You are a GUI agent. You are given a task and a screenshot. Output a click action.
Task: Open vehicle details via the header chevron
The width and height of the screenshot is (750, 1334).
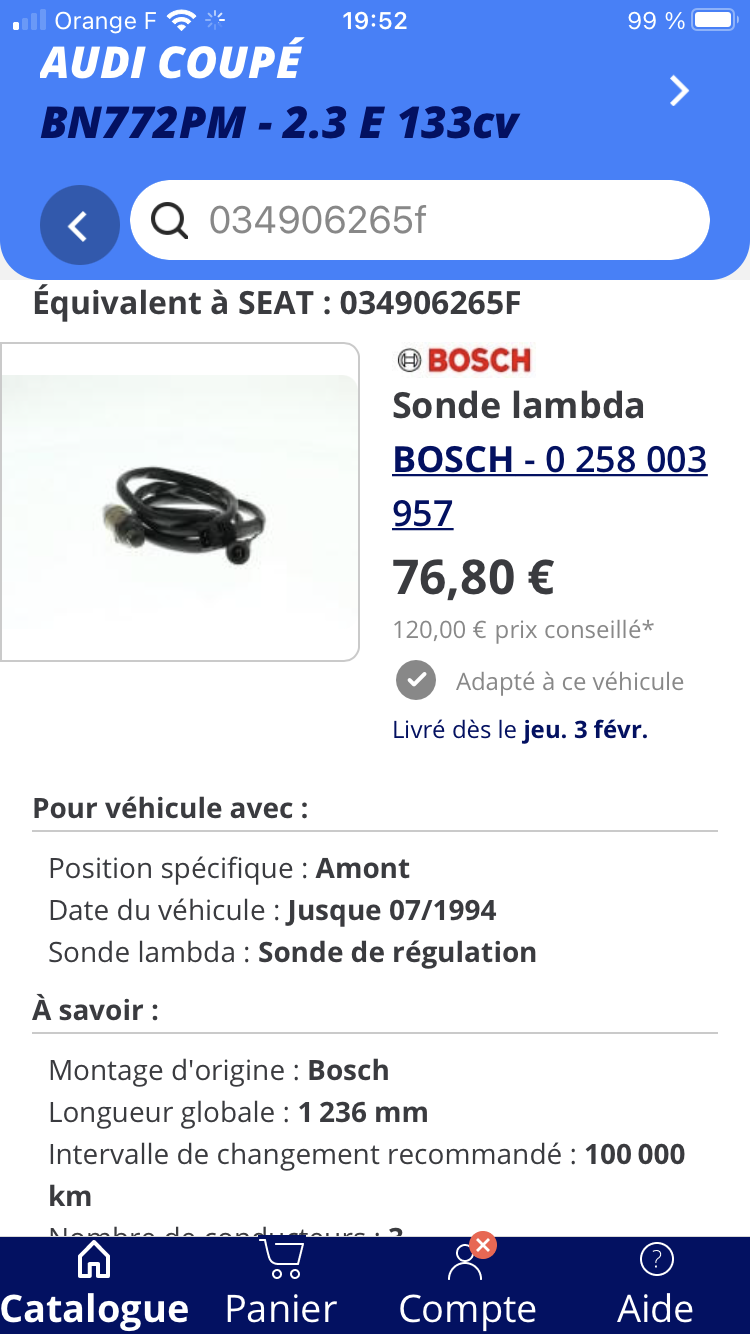click(679, 92)
